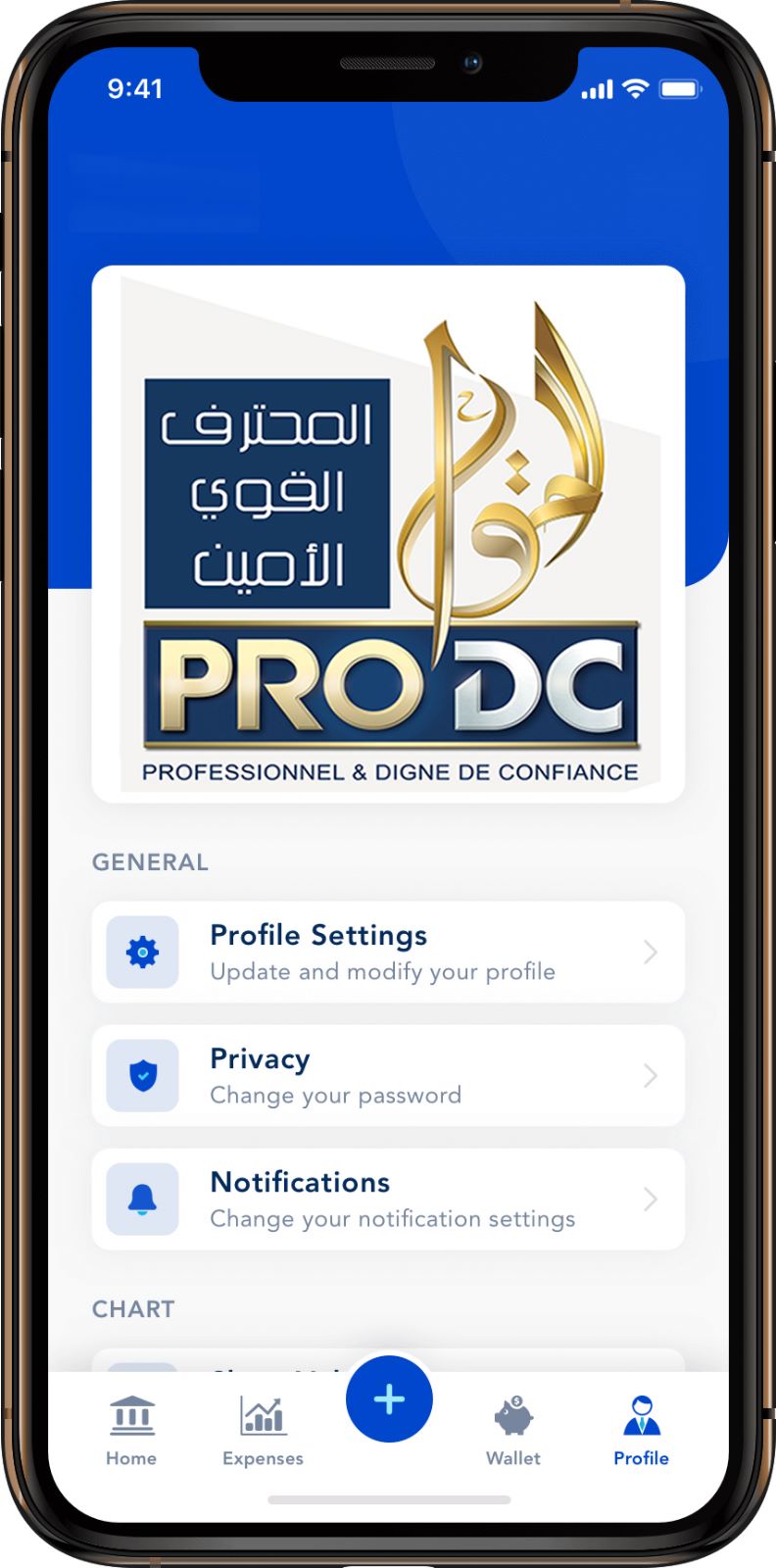Open Notifications settings row
Viewport: 776px width, 1568px height.
click(388, 1199)
